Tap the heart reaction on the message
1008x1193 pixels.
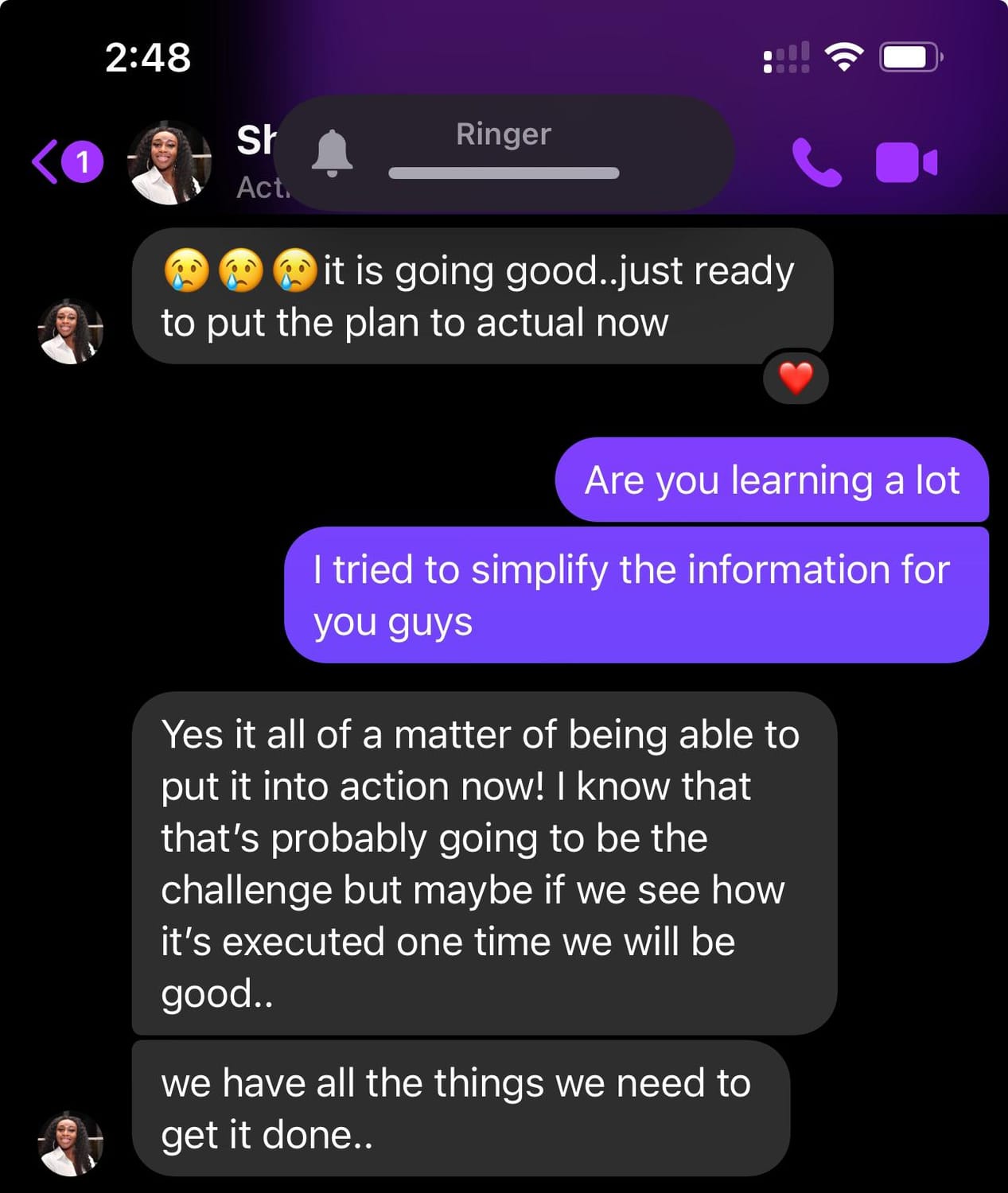pos(796,378)
